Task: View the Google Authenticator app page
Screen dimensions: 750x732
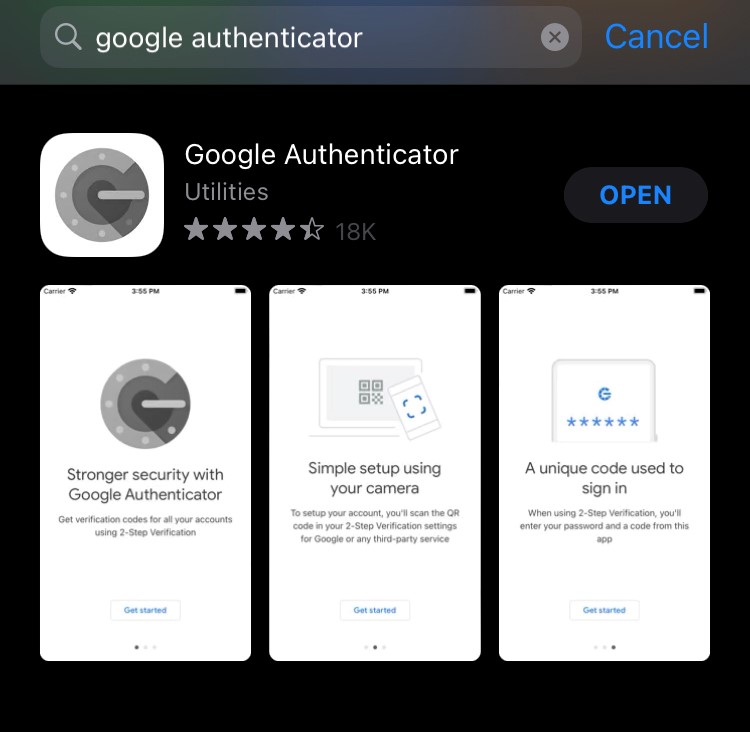Action: pos(321,156)
